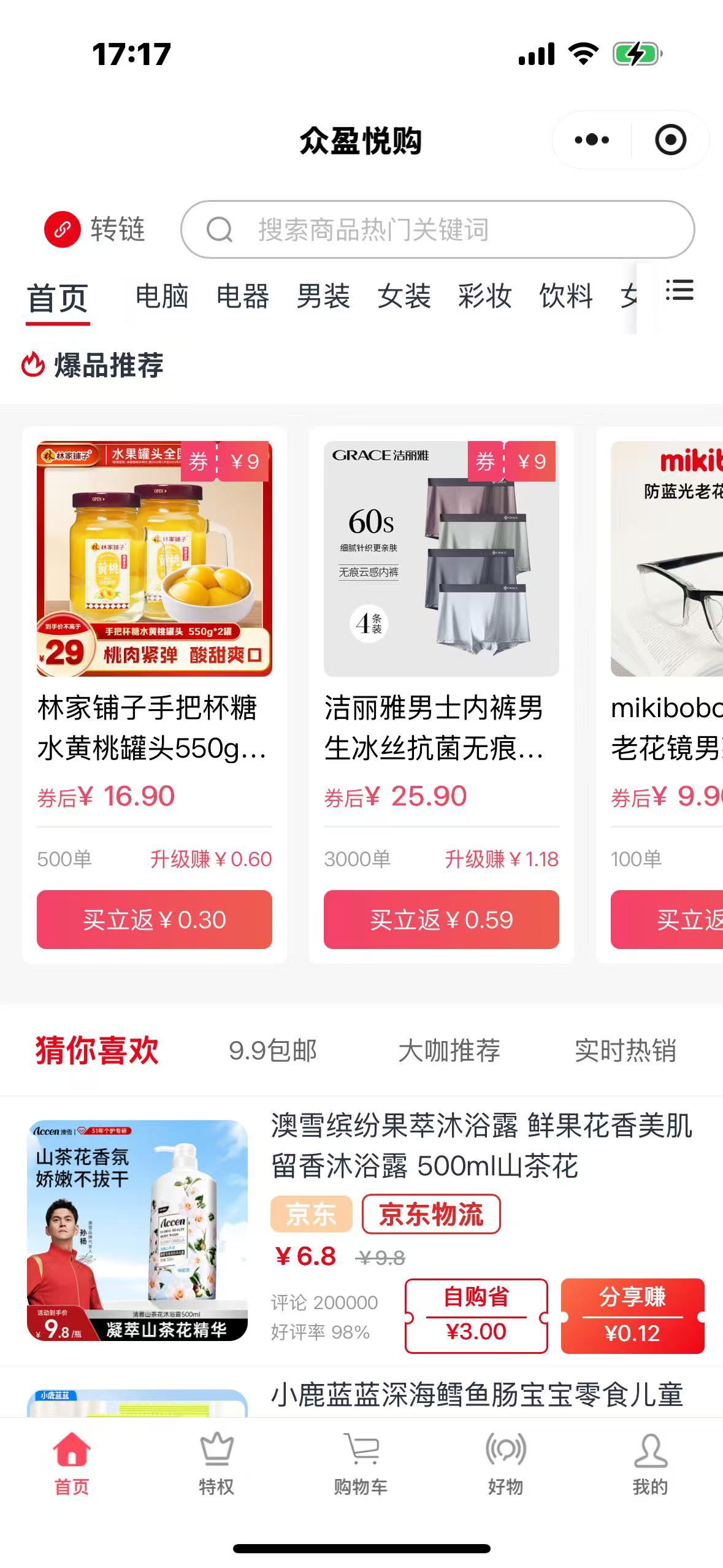Expand the full category list icon

(679, 291)
